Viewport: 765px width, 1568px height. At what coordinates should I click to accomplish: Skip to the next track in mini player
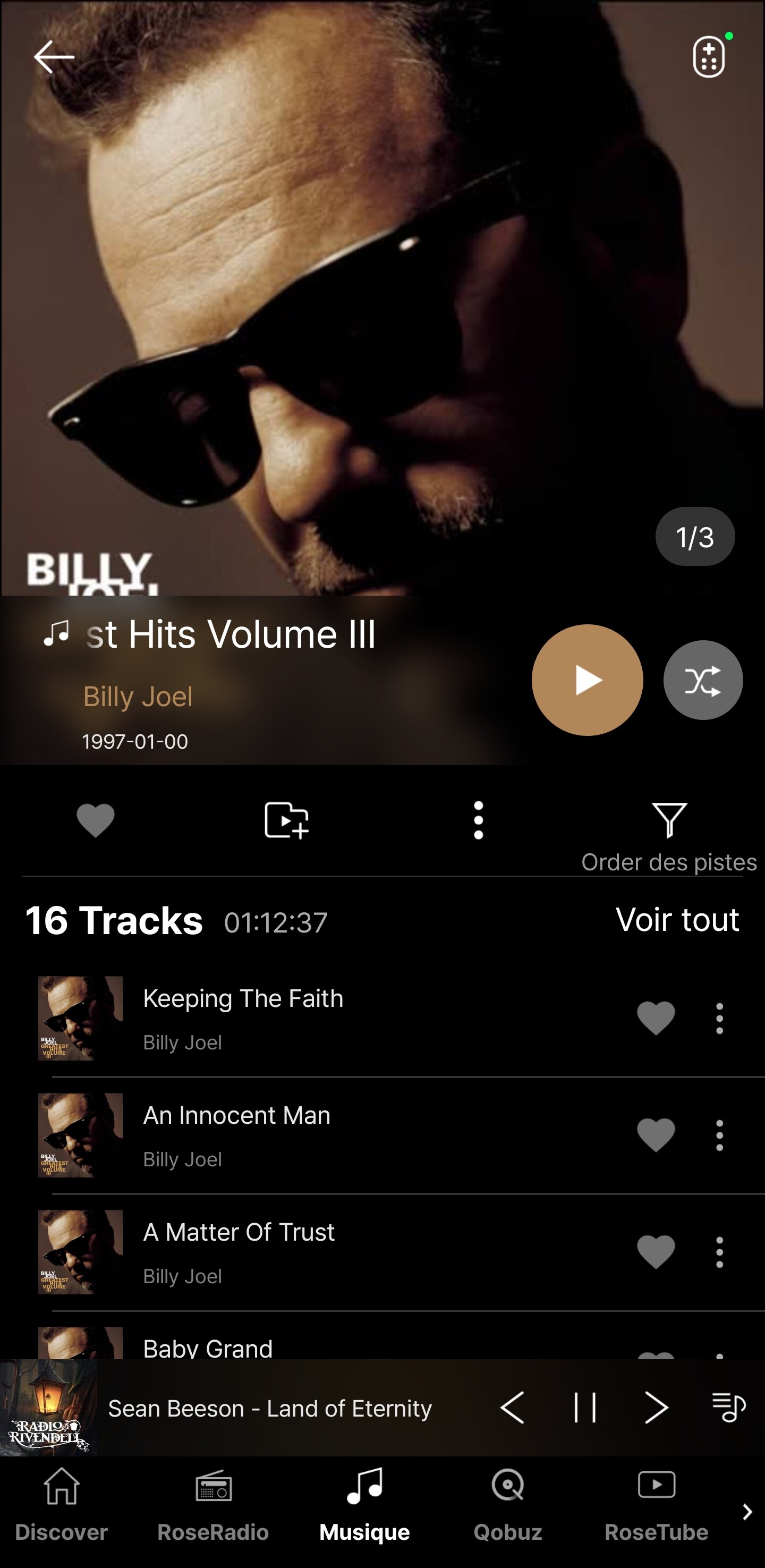tap(656, 1408)
